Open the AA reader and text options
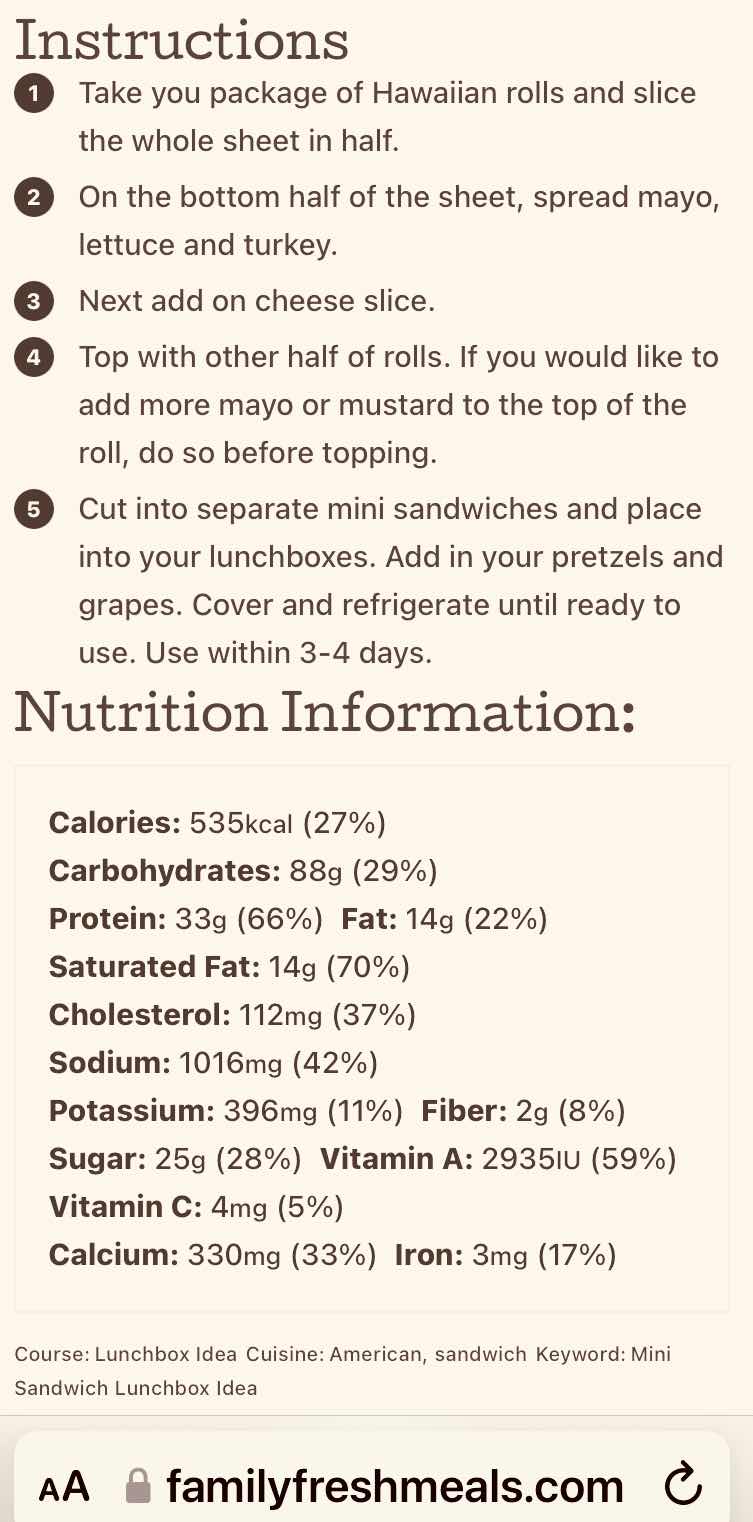Viewport: 753px width, 1522px height. [64, 1486]
